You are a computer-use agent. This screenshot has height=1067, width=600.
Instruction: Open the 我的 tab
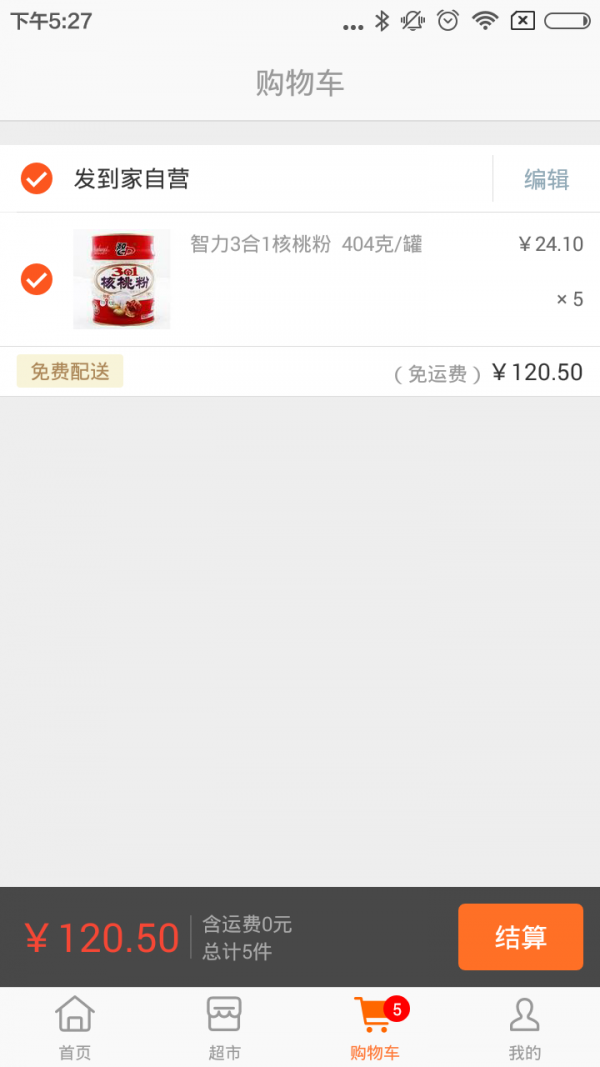click(524, 1027)
